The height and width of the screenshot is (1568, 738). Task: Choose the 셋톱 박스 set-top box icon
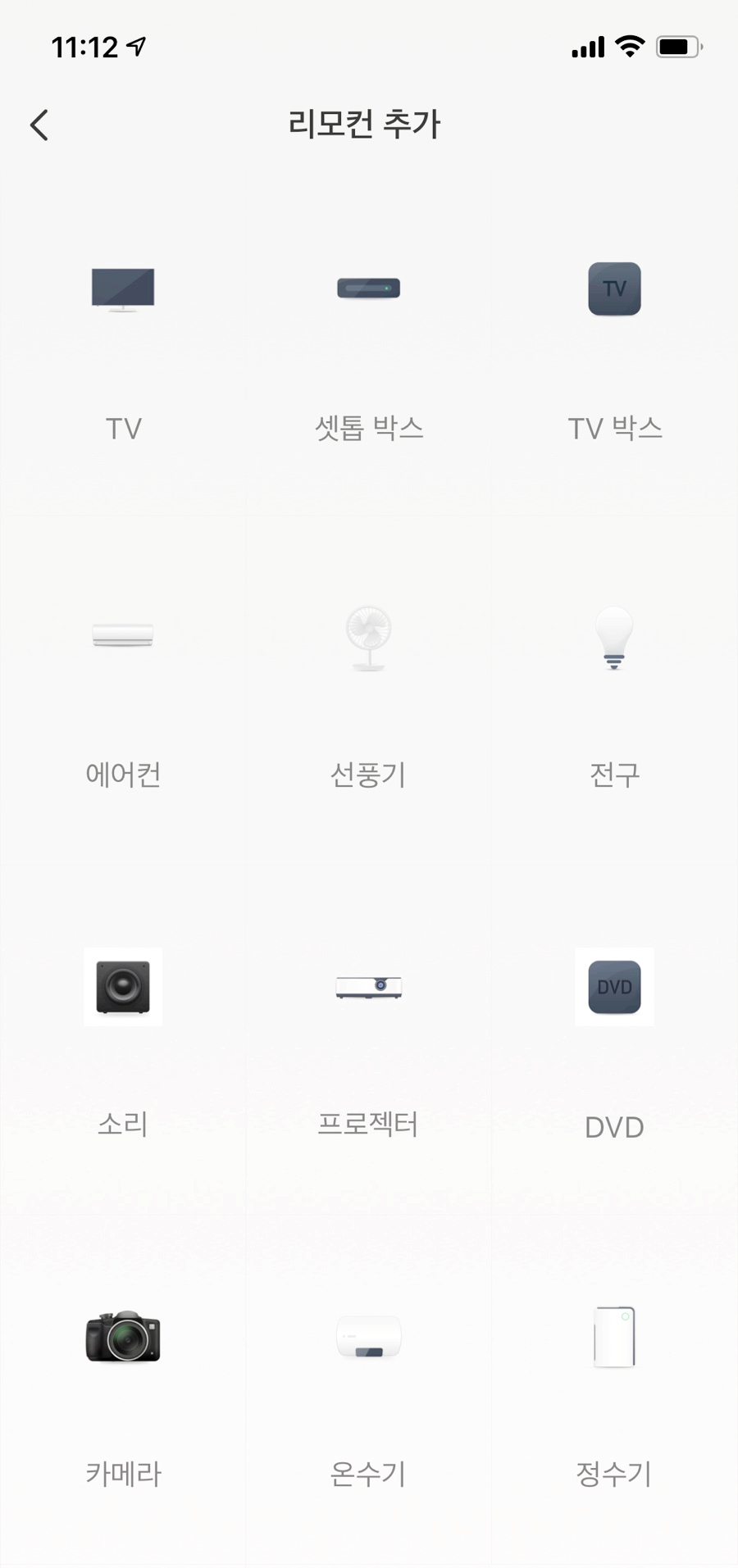(x=368, y=289)
